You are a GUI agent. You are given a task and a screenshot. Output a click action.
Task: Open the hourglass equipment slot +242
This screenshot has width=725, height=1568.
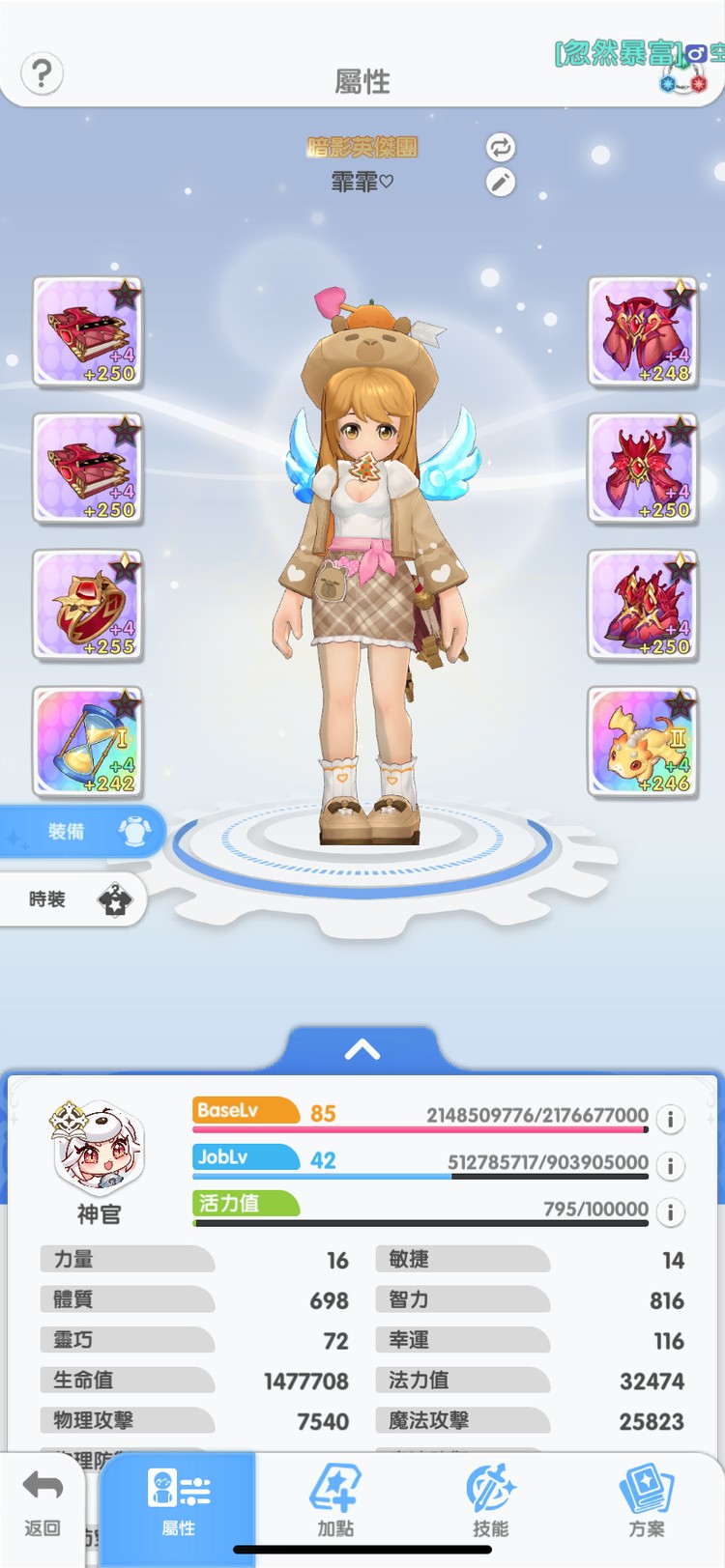(x=88, y=742)
